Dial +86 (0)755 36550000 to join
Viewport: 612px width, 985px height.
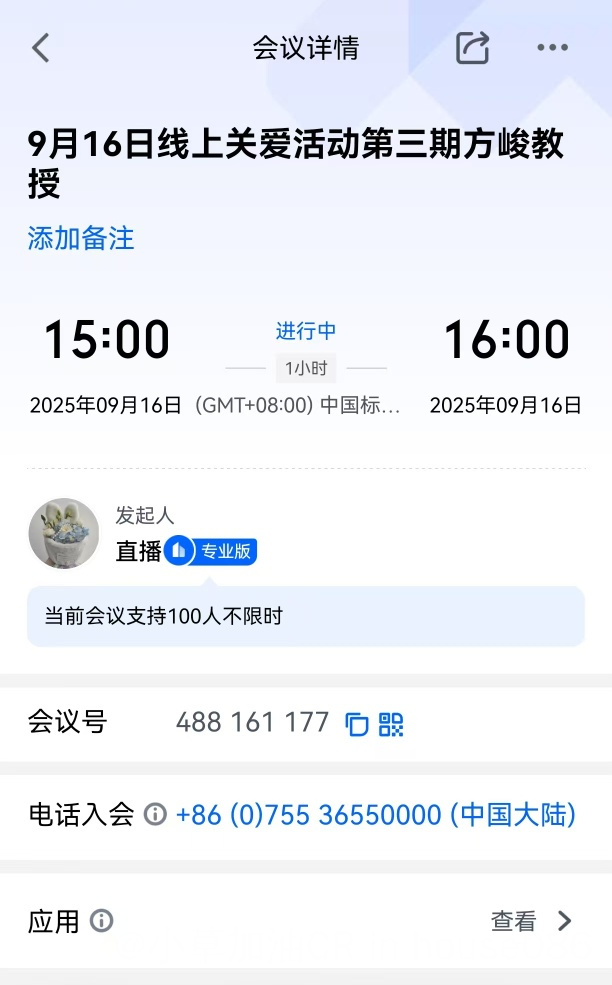(x=375, y=815)
